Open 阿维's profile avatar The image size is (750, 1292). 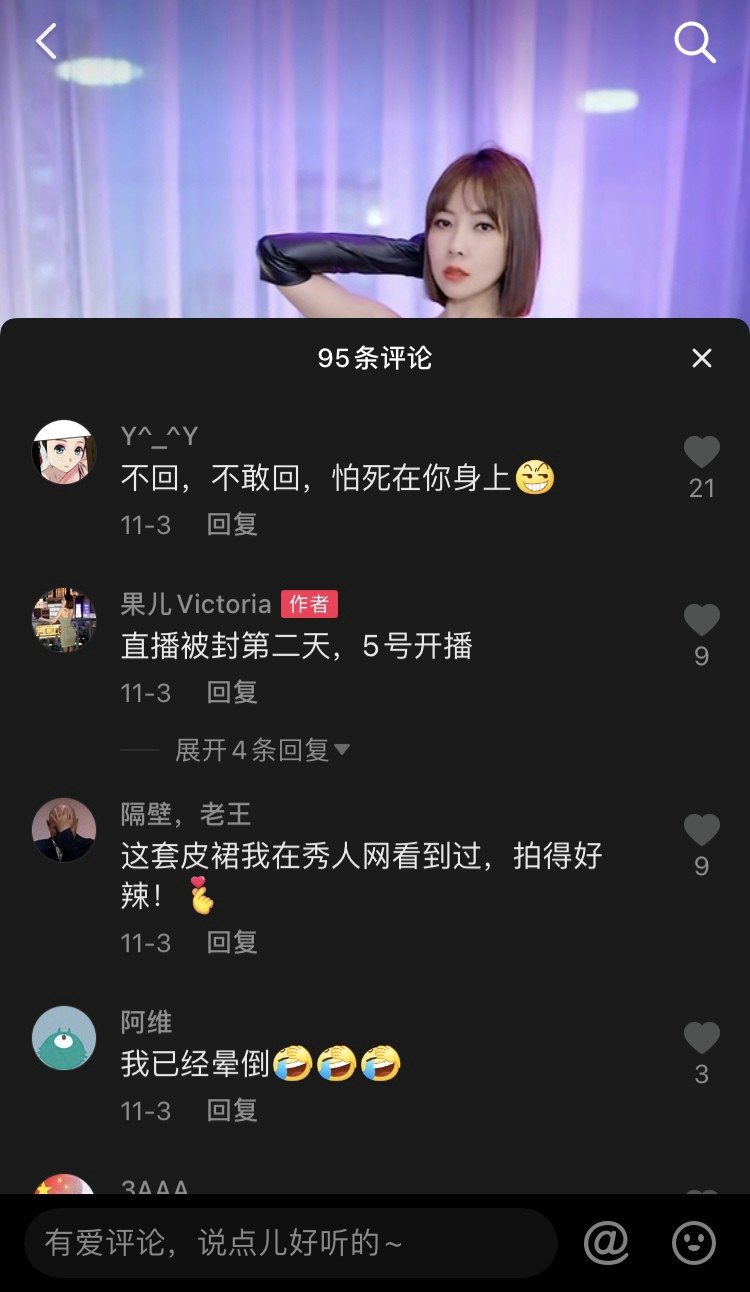[x=64, y=1038]
